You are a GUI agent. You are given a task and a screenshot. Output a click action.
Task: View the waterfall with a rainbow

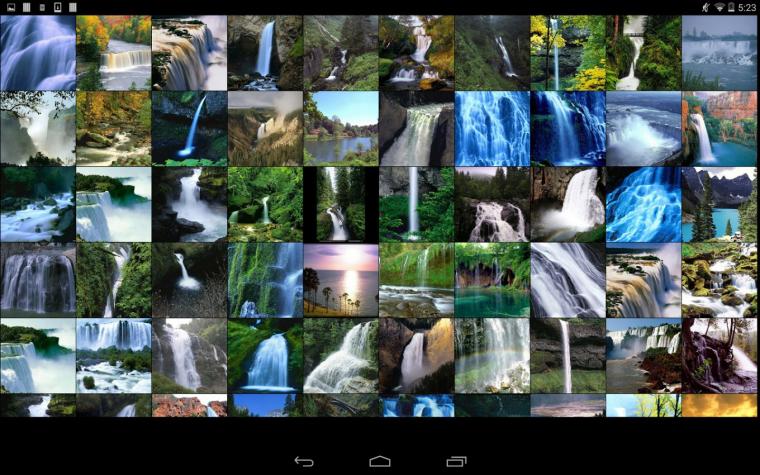click(x=492, y=356)
